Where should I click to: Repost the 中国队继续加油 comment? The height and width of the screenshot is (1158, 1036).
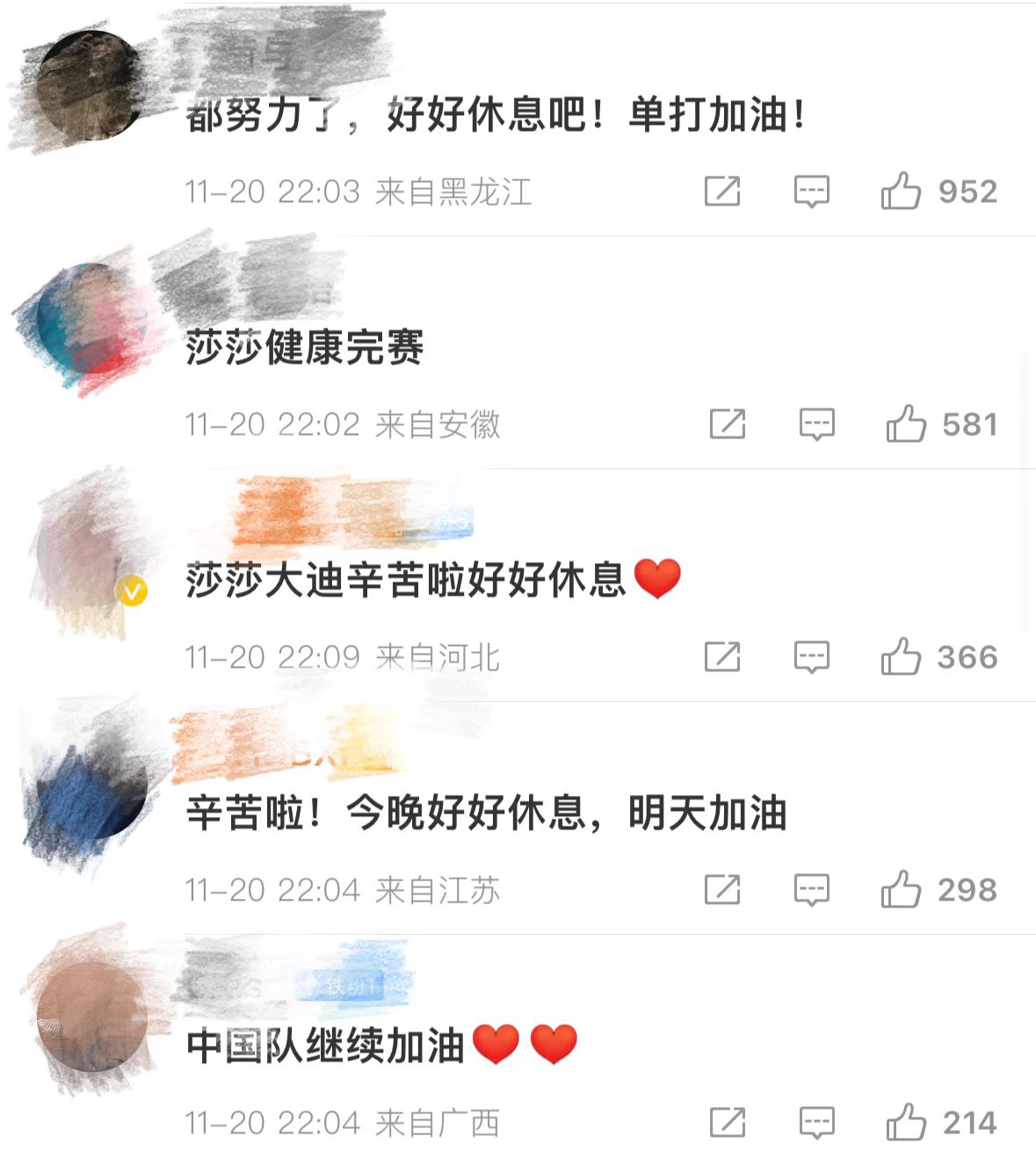[x=728, y=1122]
